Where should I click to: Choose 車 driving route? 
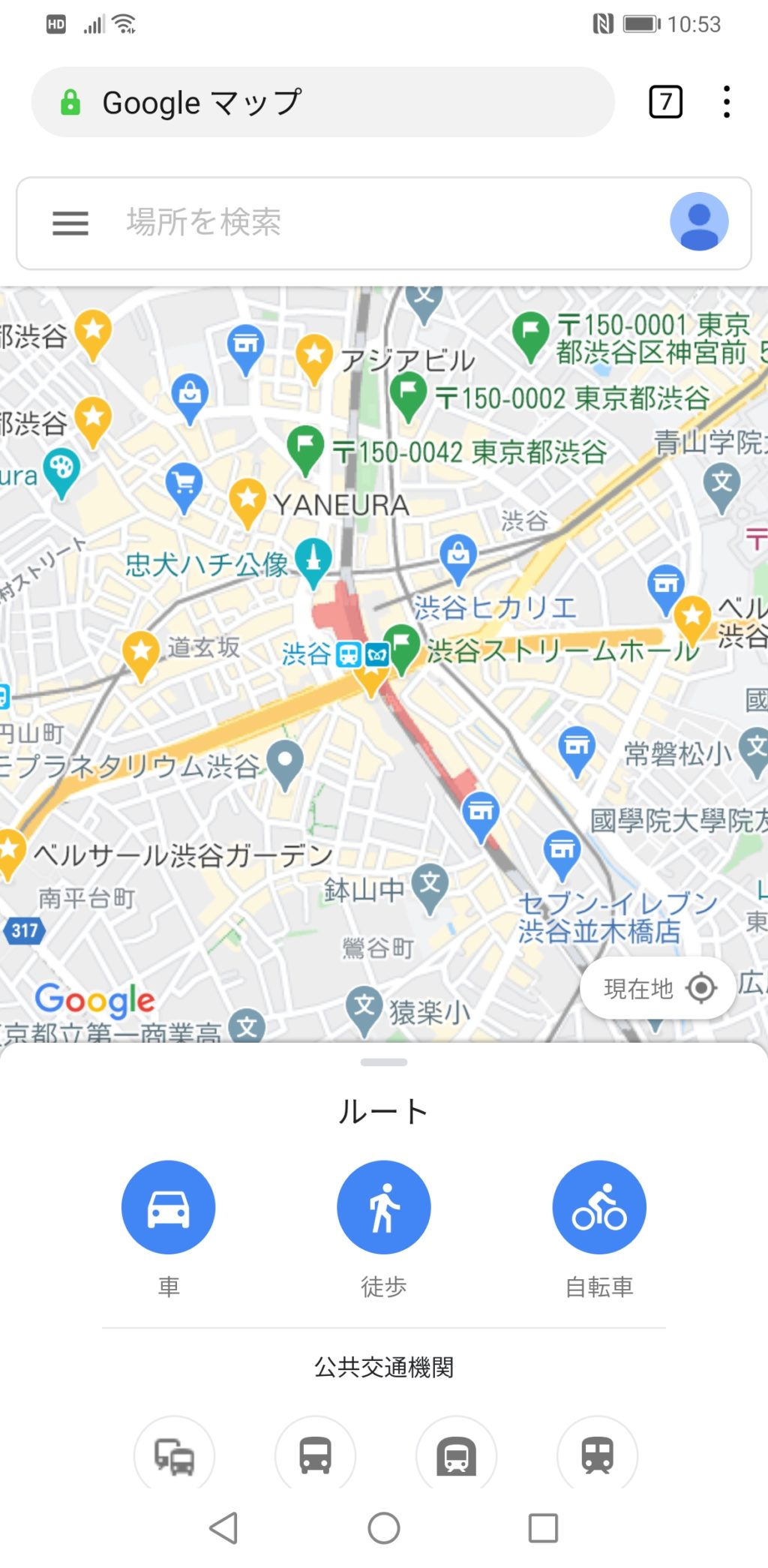pyautogui.click(x=168, y=1207)
